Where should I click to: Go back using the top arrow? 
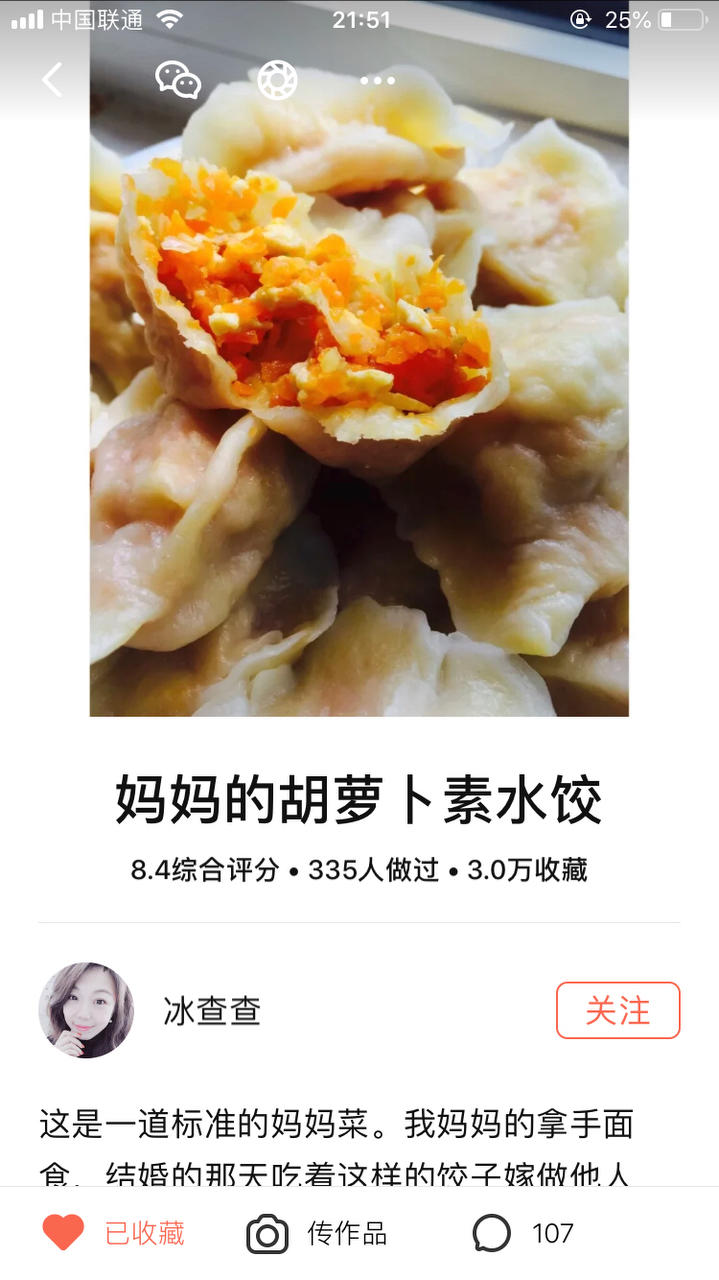click(x=52, y=80)
